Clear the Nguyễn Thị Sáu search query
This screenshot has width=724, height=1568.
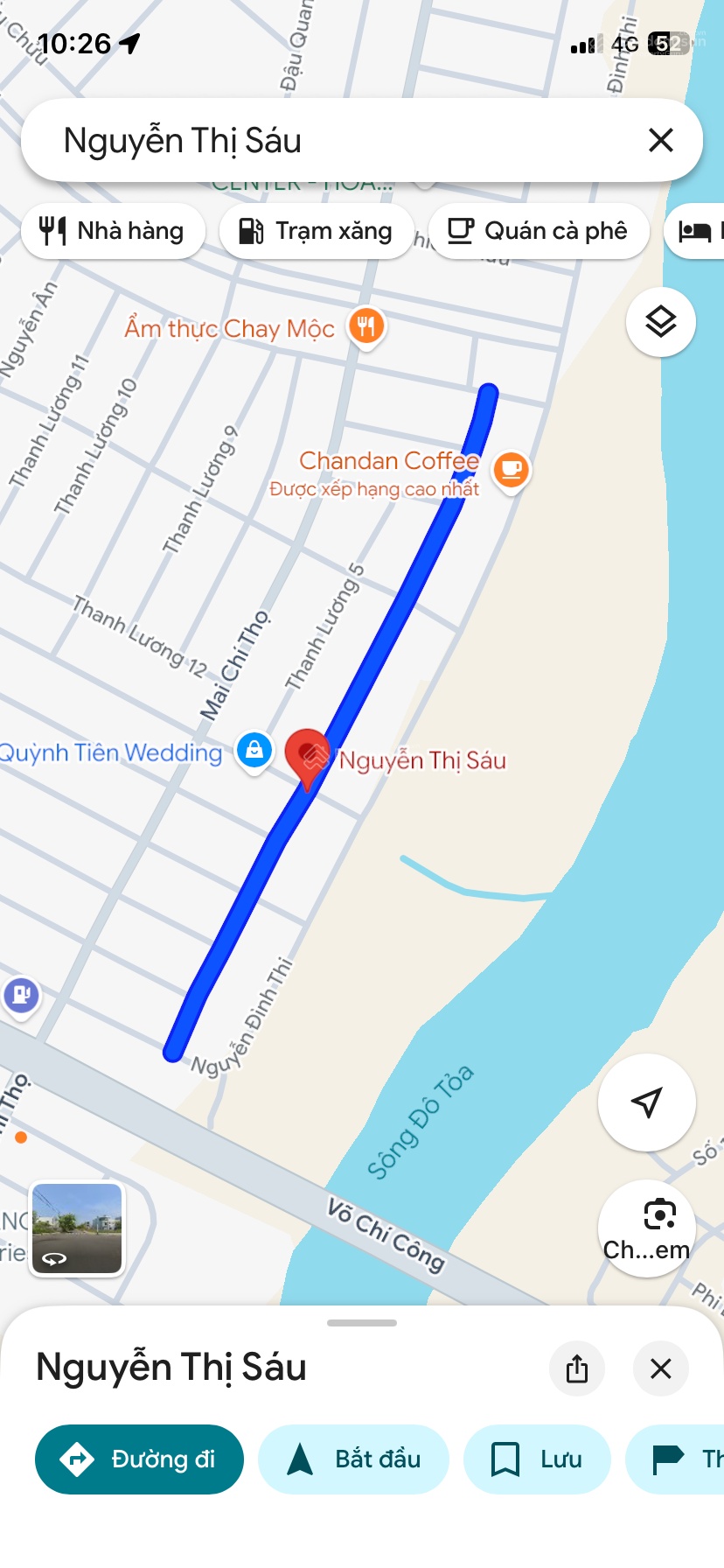(661, 140)
